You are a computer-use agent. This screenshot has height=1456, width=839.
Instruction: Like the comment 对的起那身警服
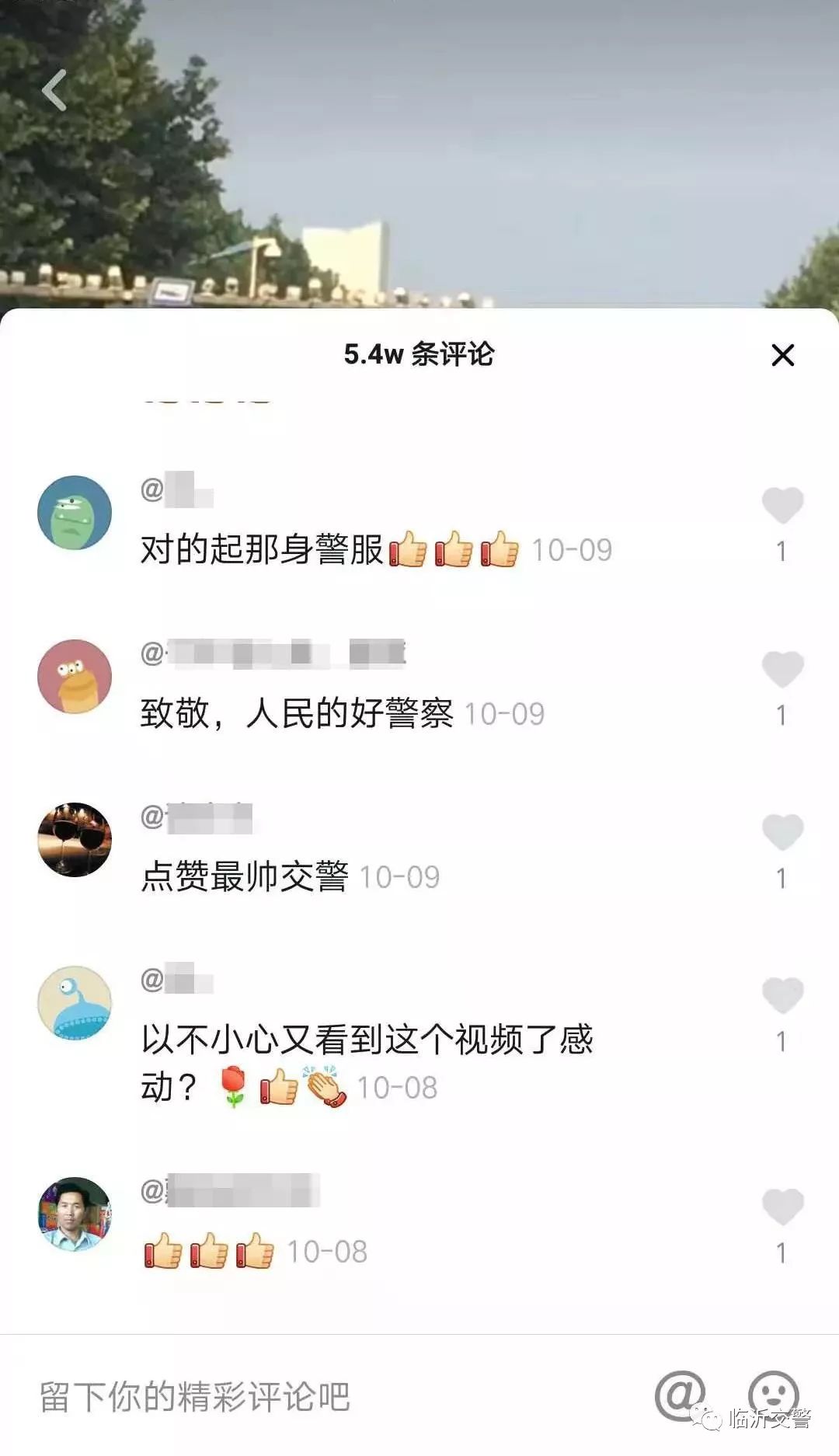[782, 505]
